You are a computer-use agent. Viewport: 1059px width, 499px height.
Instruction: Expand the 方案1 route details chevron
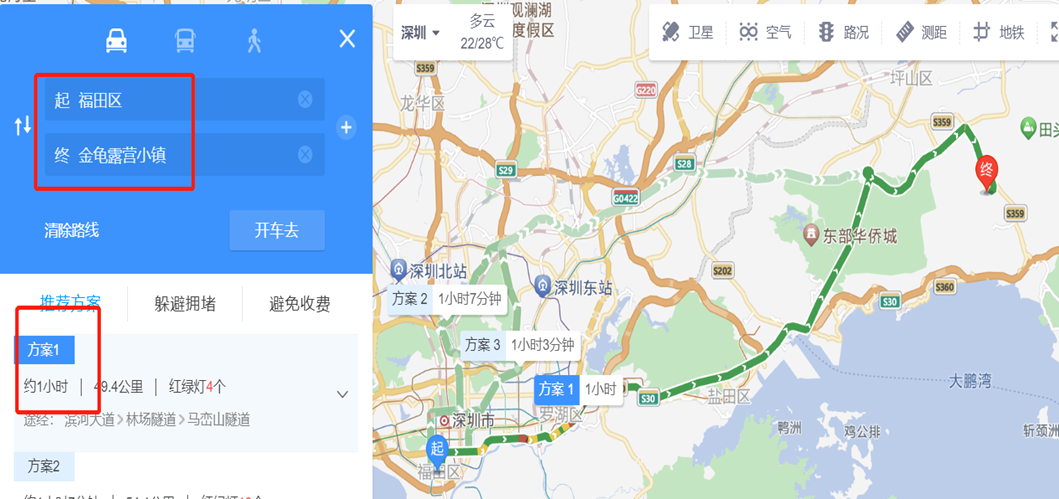342,394
